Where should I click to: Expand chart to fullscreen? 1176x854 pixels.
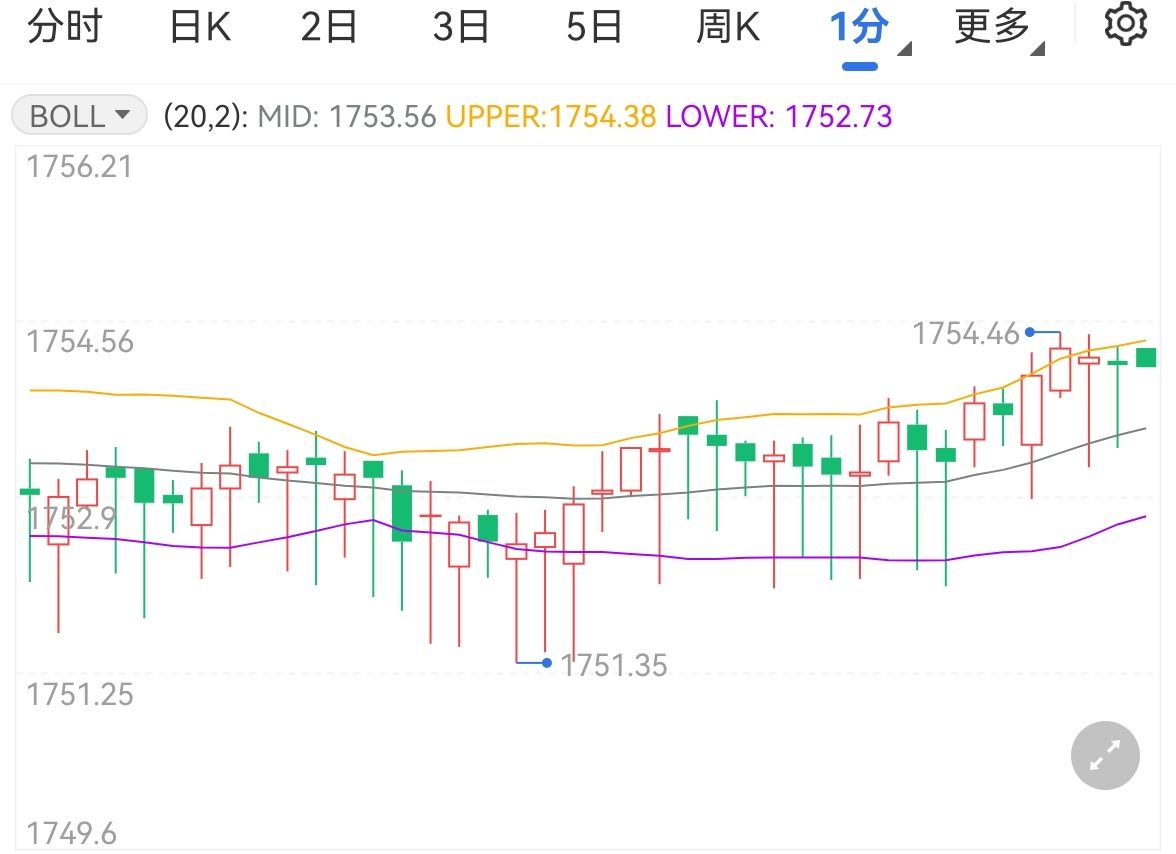(1105, 756)
